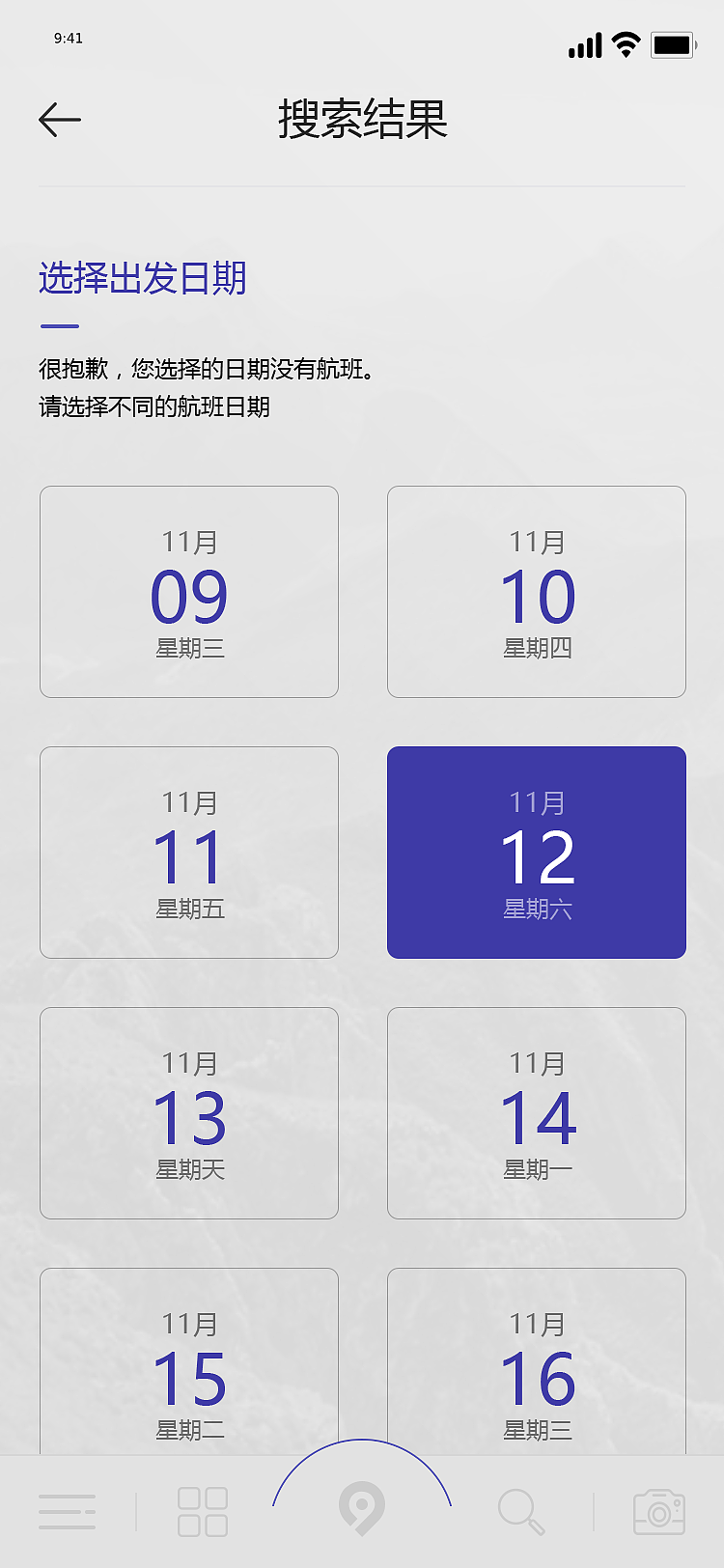Pick November 11 Friday as departure
The width and height of the screenshot is (724, 1568).
188,852
